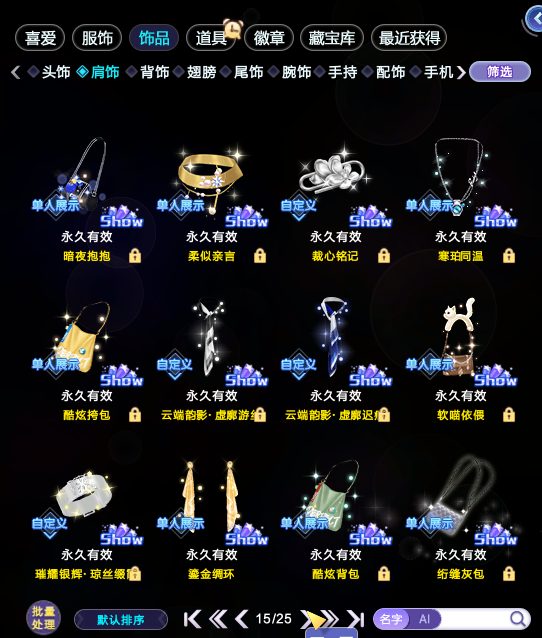Viewport: 542px width, 638px height.
Task: Tap the search magnifier icon
Action: 518,619
